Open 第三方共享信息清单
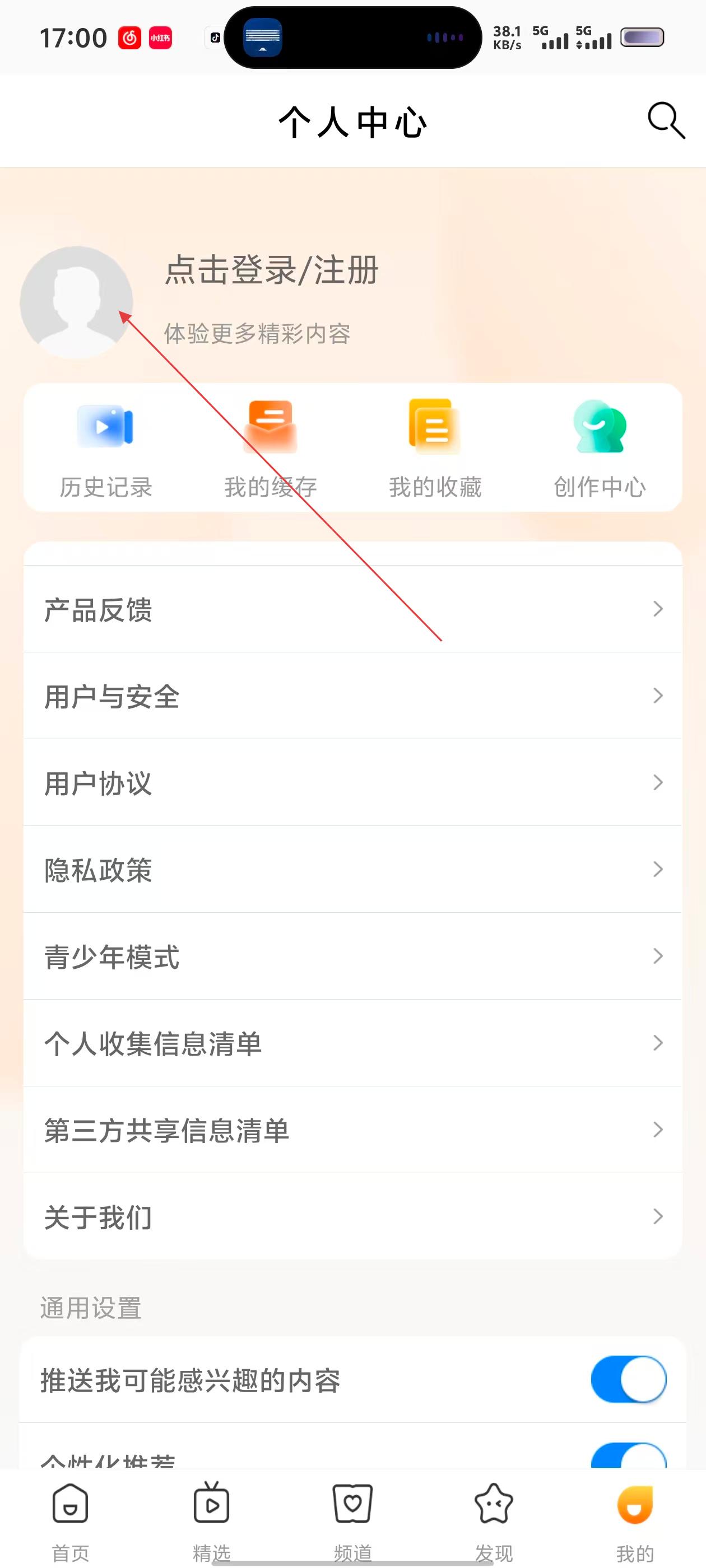Viewport: 706px width, 1568px height. pyautogui.click(x=352, y=1130)
